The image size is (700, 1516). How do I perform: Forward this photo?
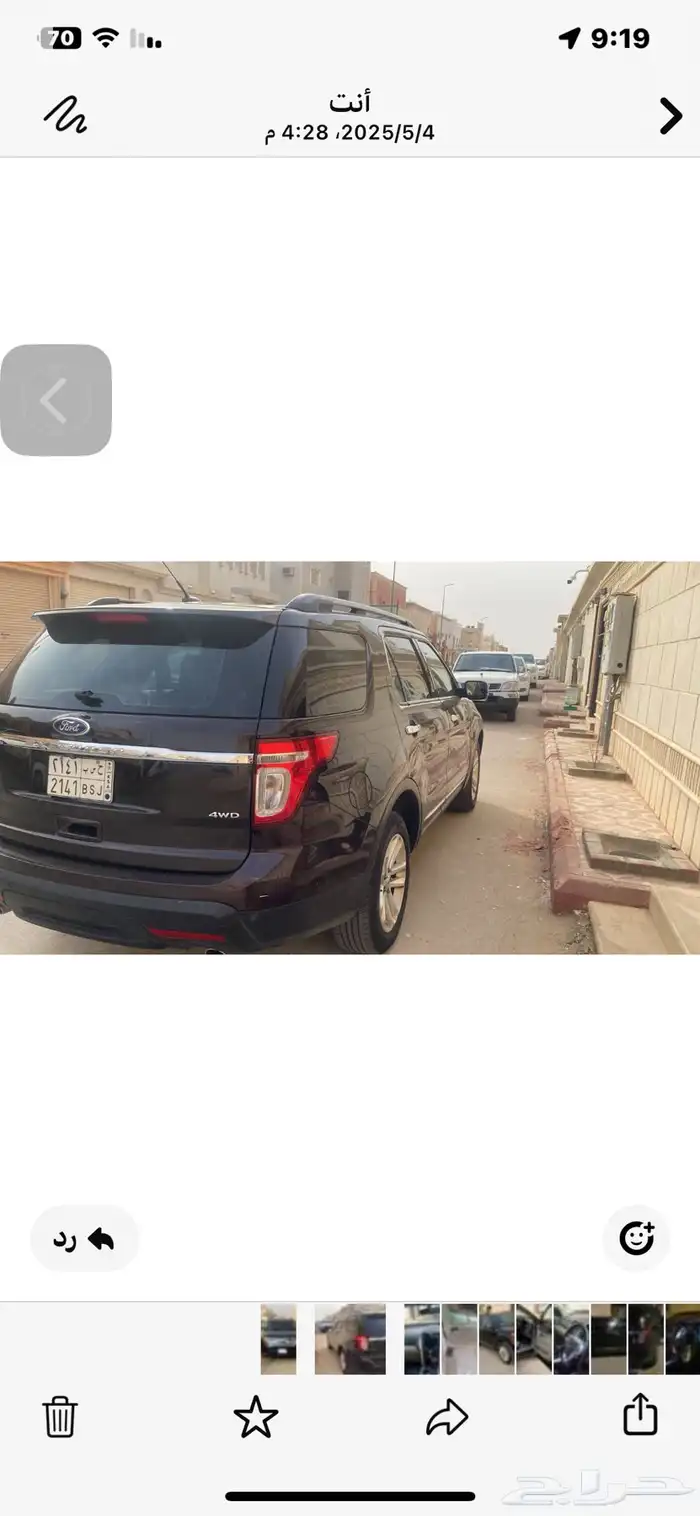[x=447, y=1417]
